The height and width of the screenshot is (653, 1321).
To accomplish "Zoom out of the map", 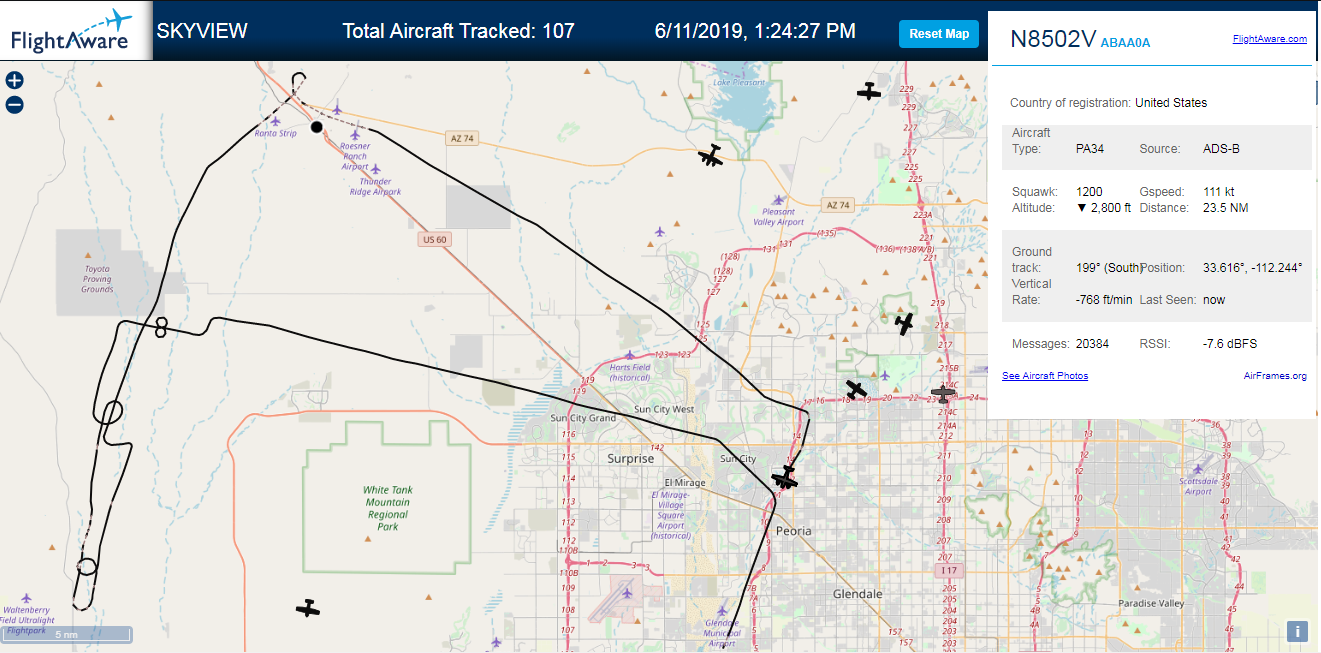I will (x=15, y=104).
